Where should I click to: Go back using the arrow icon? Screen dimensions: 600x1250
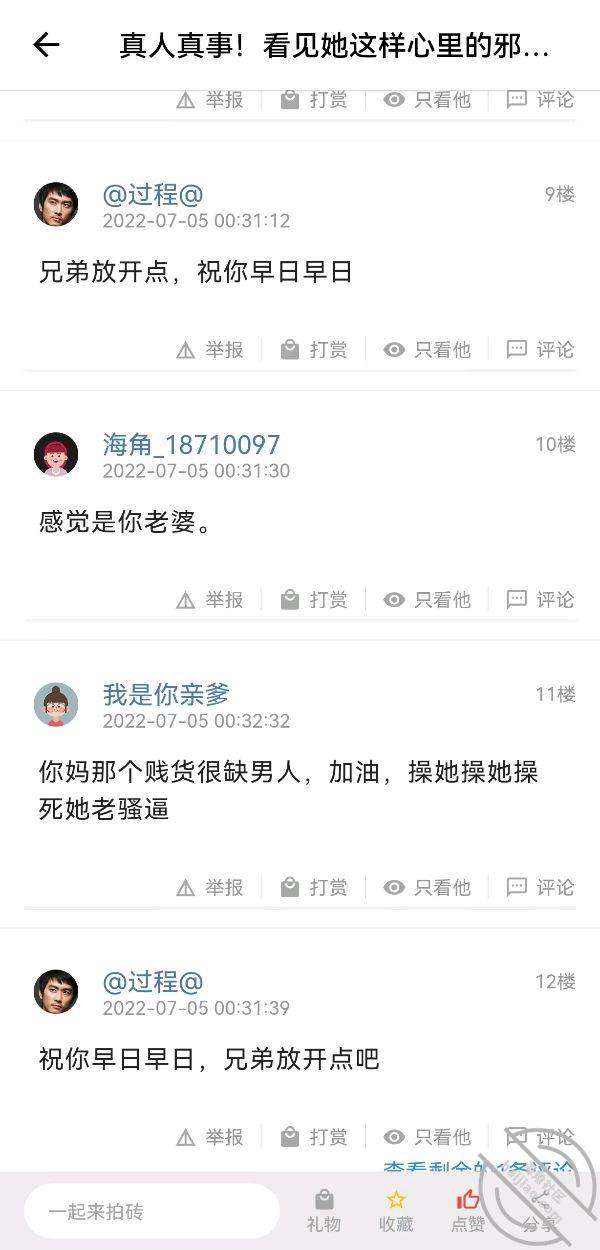click(x=46, y=45)
